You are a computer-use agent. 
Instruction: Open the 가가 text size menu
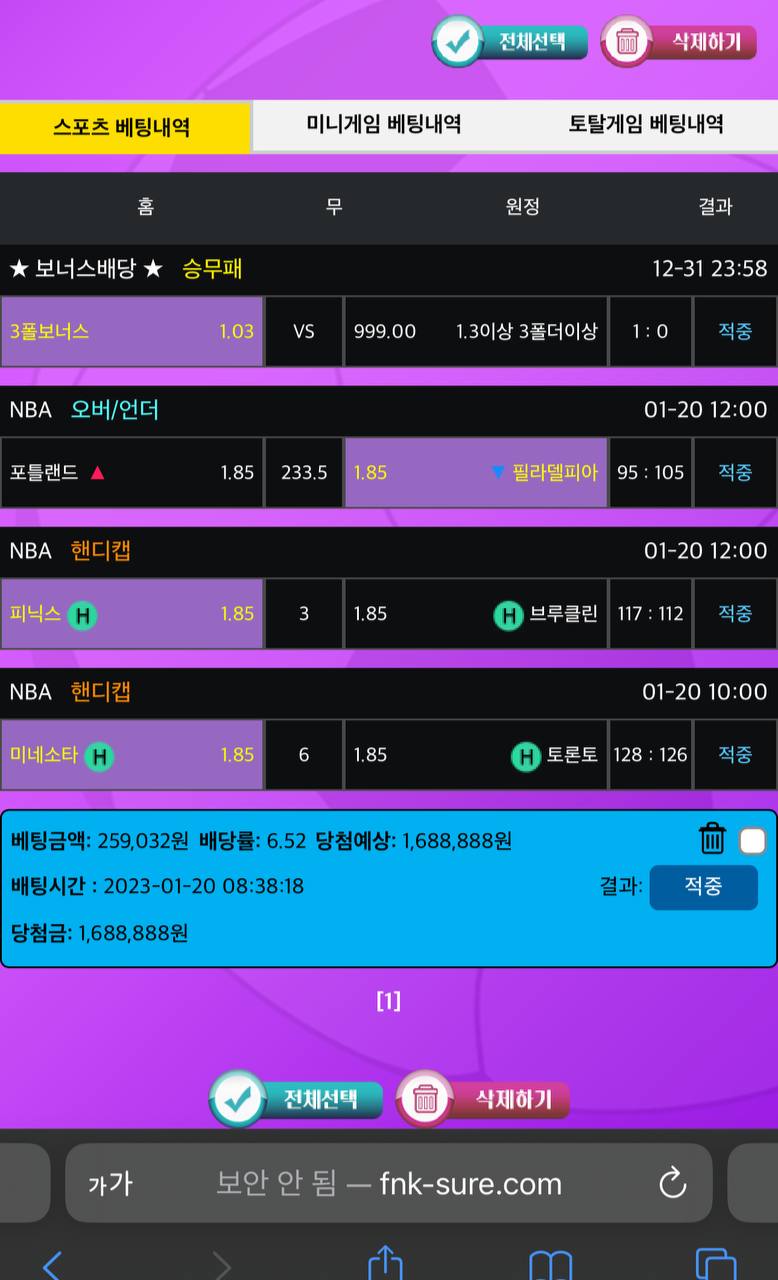coord(110,1184)
